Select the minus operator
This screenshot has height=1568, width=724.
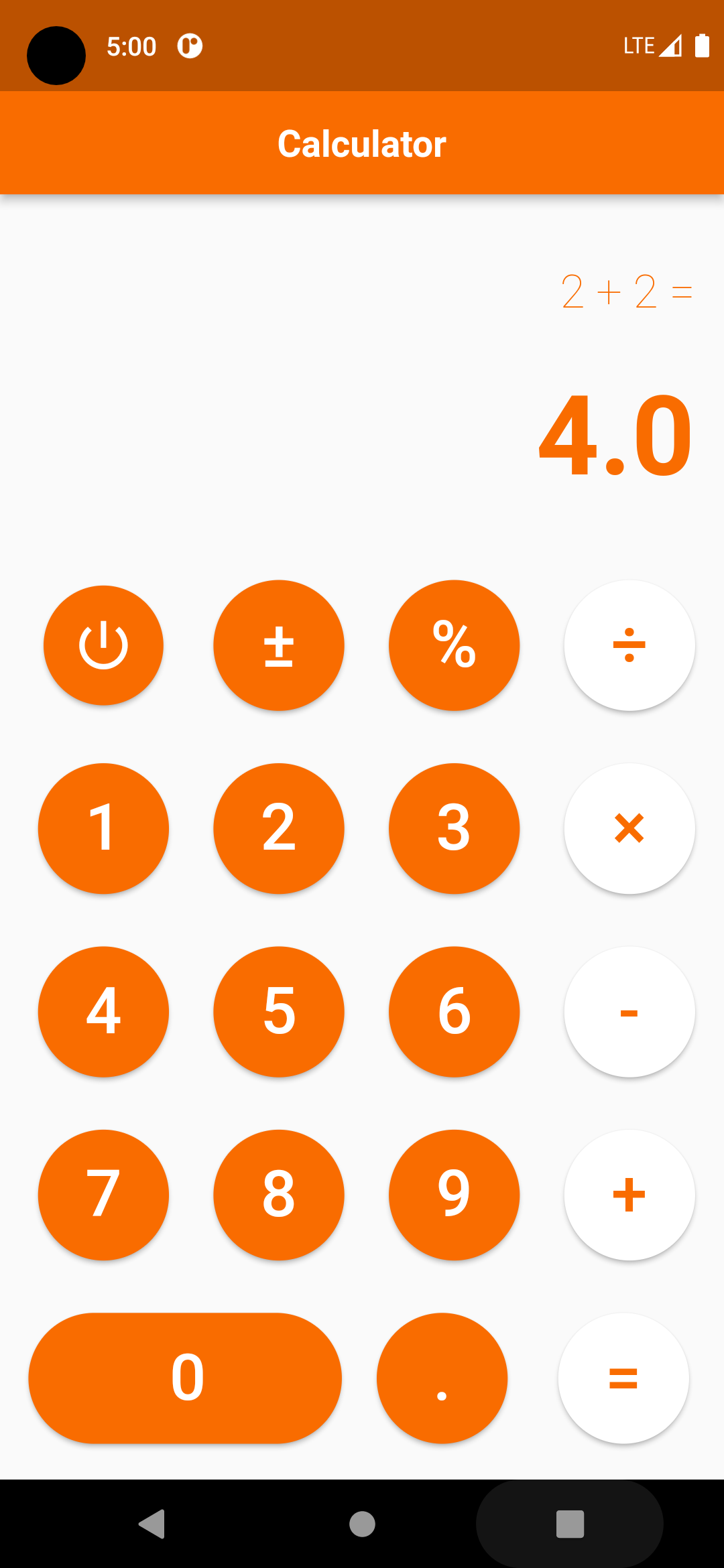pos(629,1011)
